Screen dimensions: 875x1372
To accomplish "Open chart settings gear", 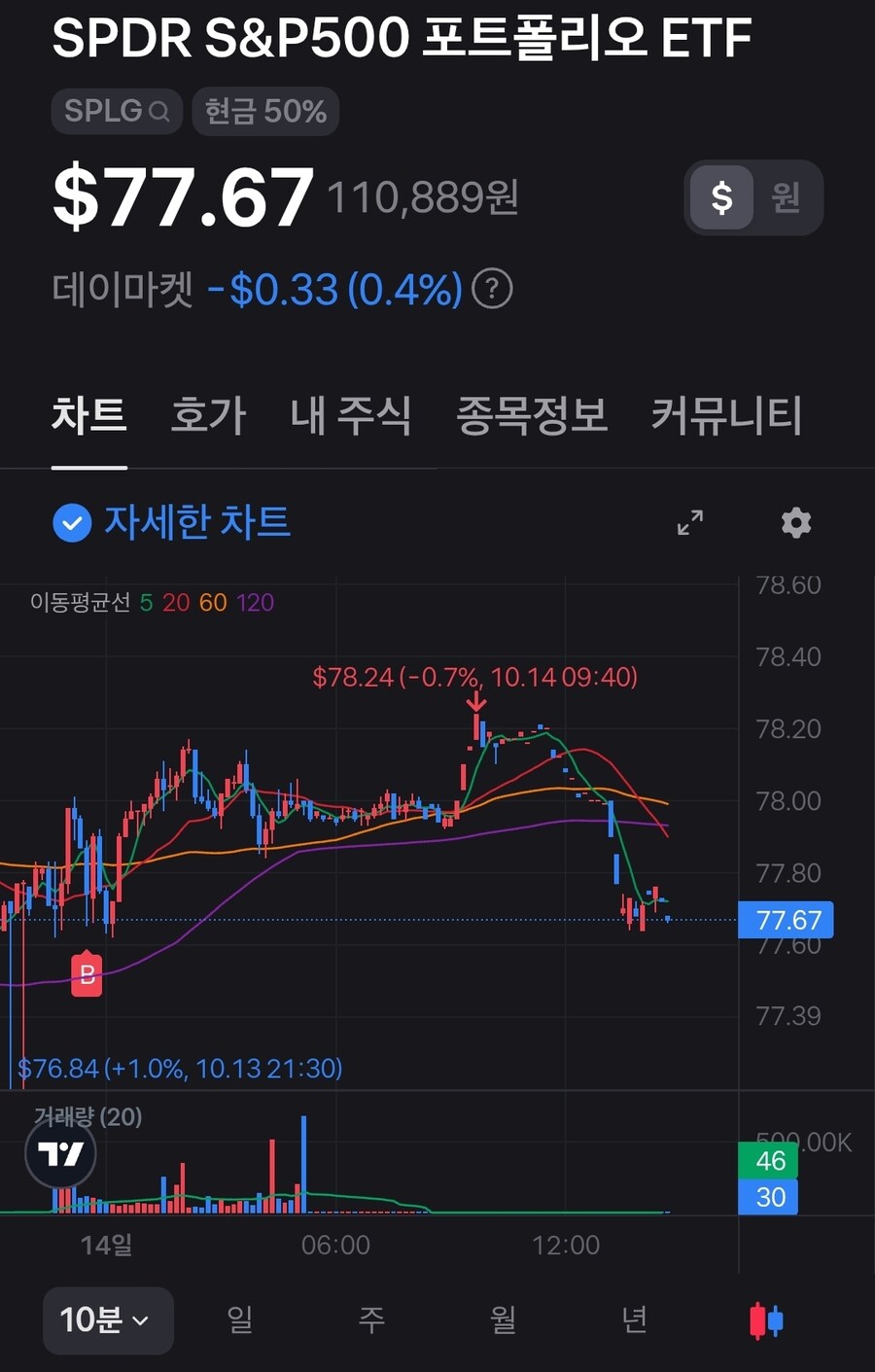I will point(796,522).
